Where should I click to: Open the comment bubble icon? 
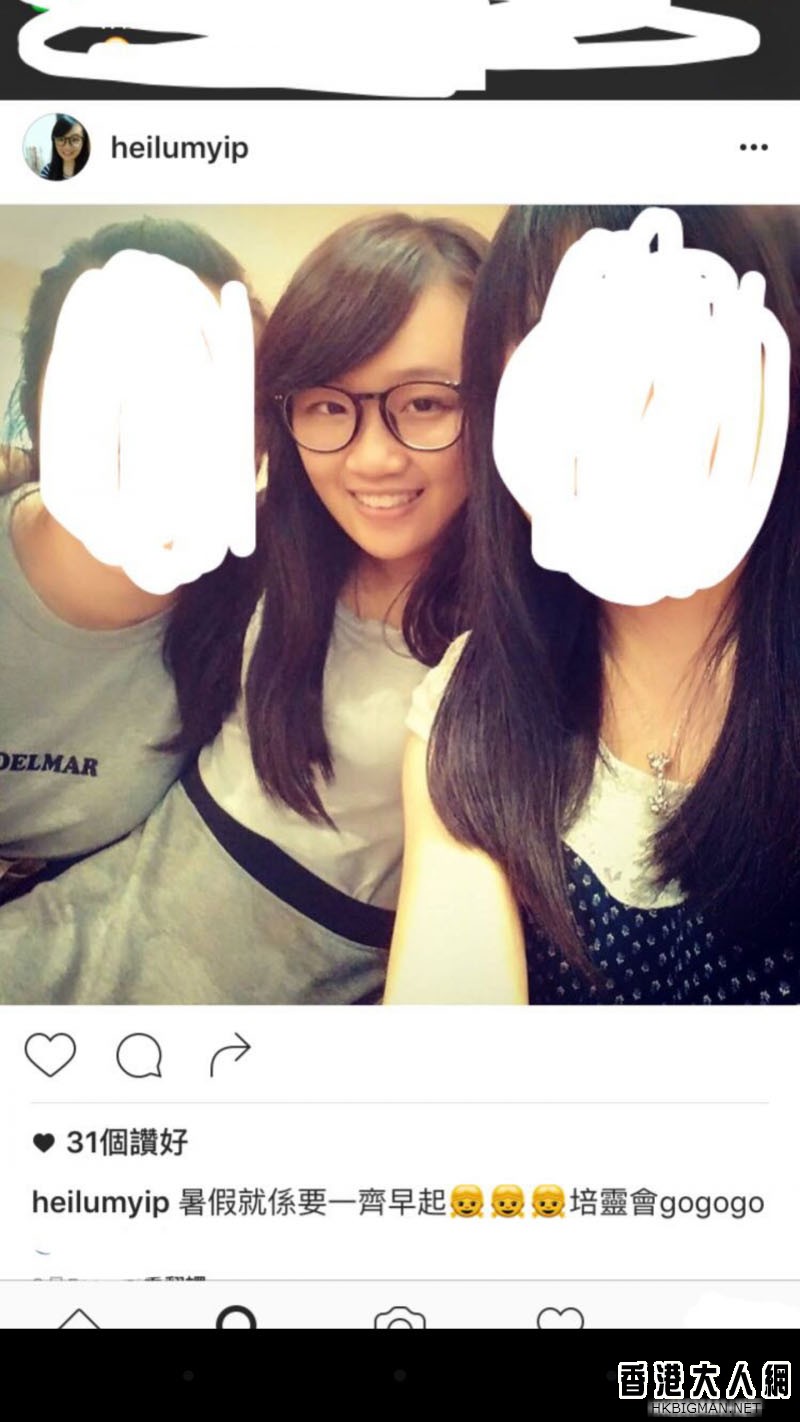tap(139, 1055)
